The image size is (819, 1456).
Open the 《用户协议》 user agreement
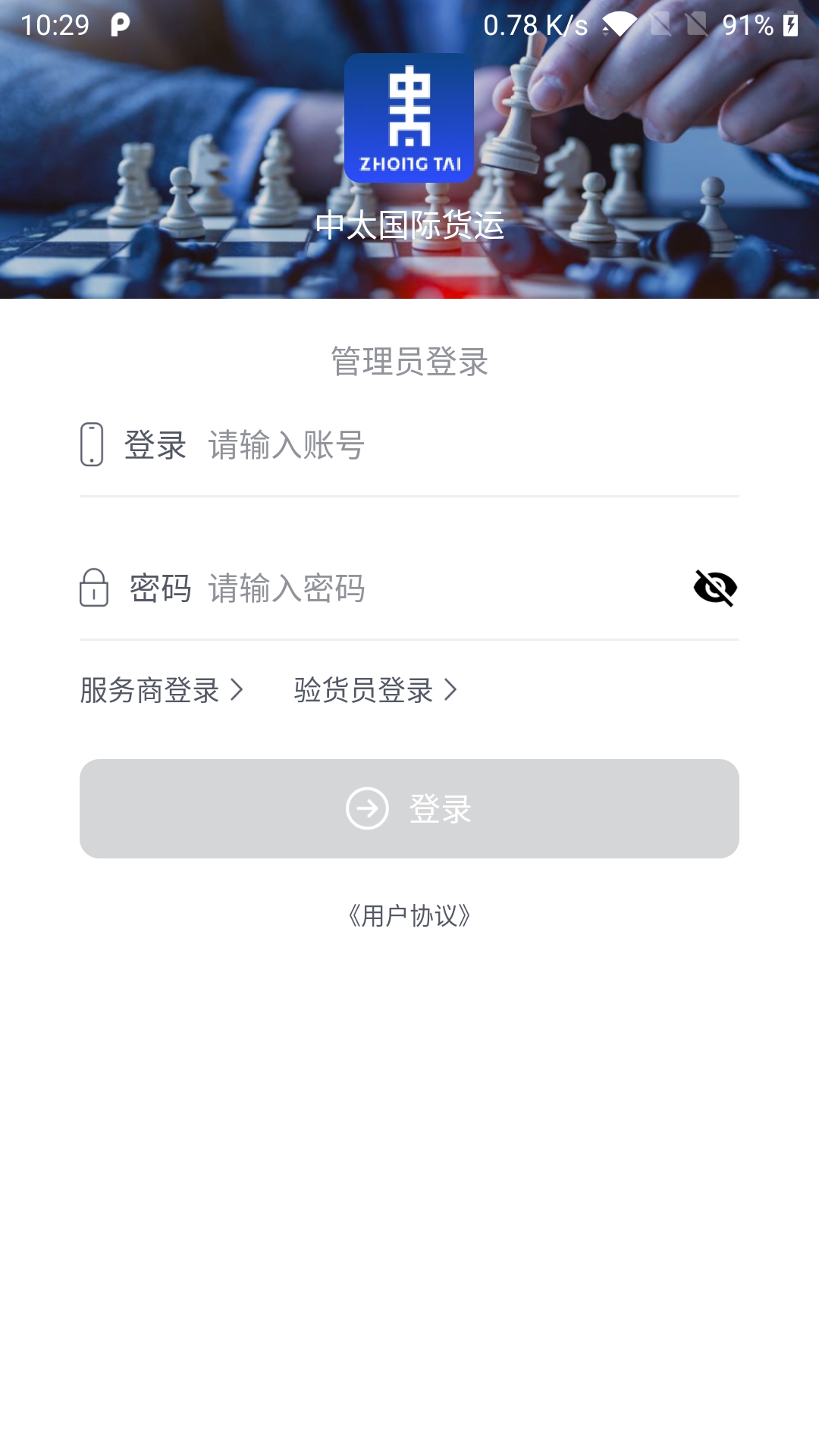(409, 916)
